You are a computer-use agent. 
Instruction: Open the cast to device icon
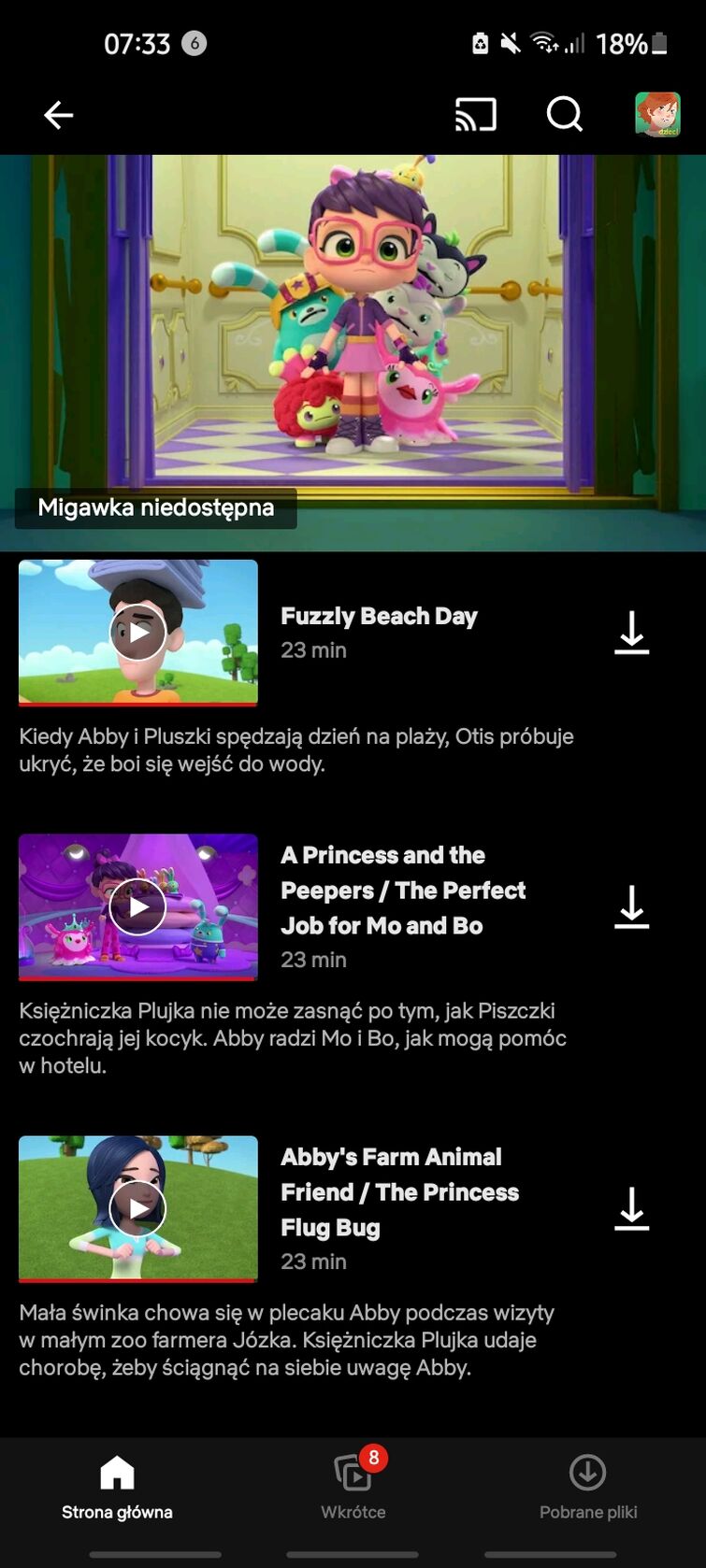[476, 115]
